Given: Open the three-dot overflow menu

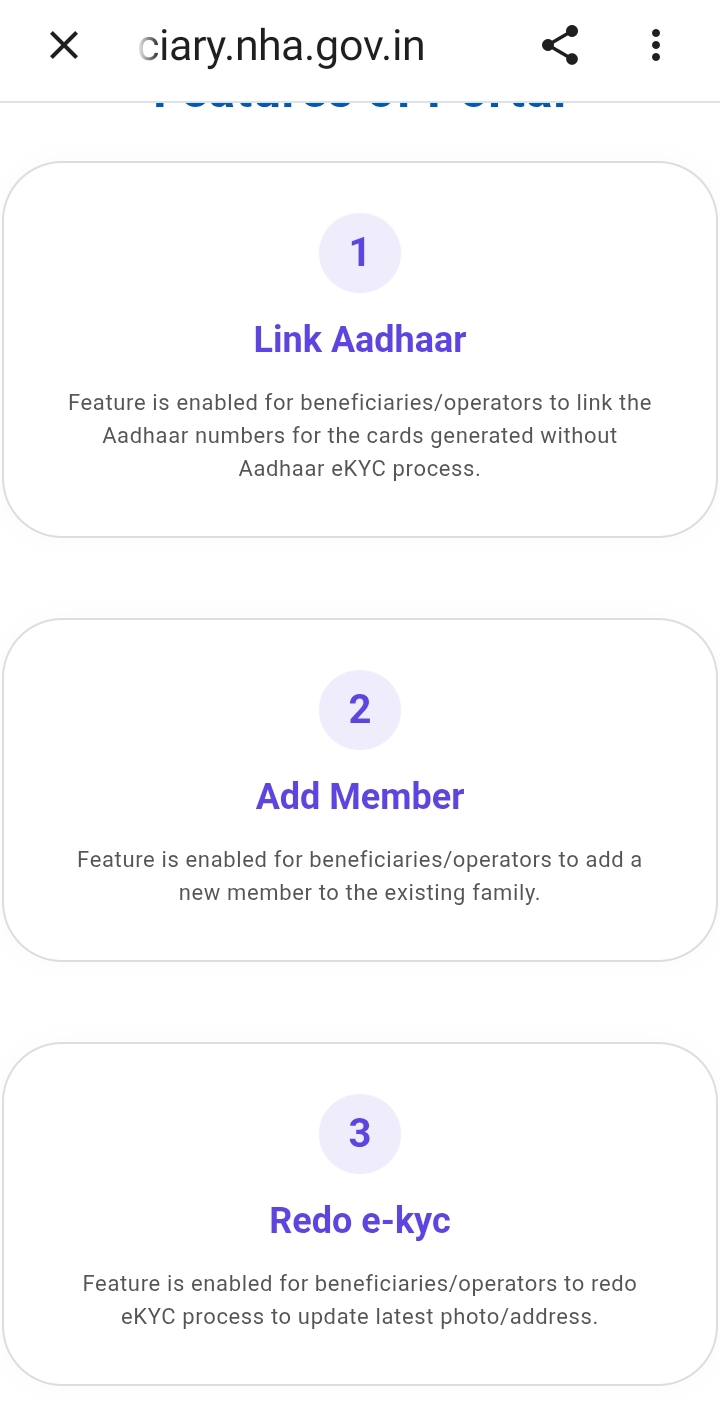Looking at the screenshot, I should [656, 46].
